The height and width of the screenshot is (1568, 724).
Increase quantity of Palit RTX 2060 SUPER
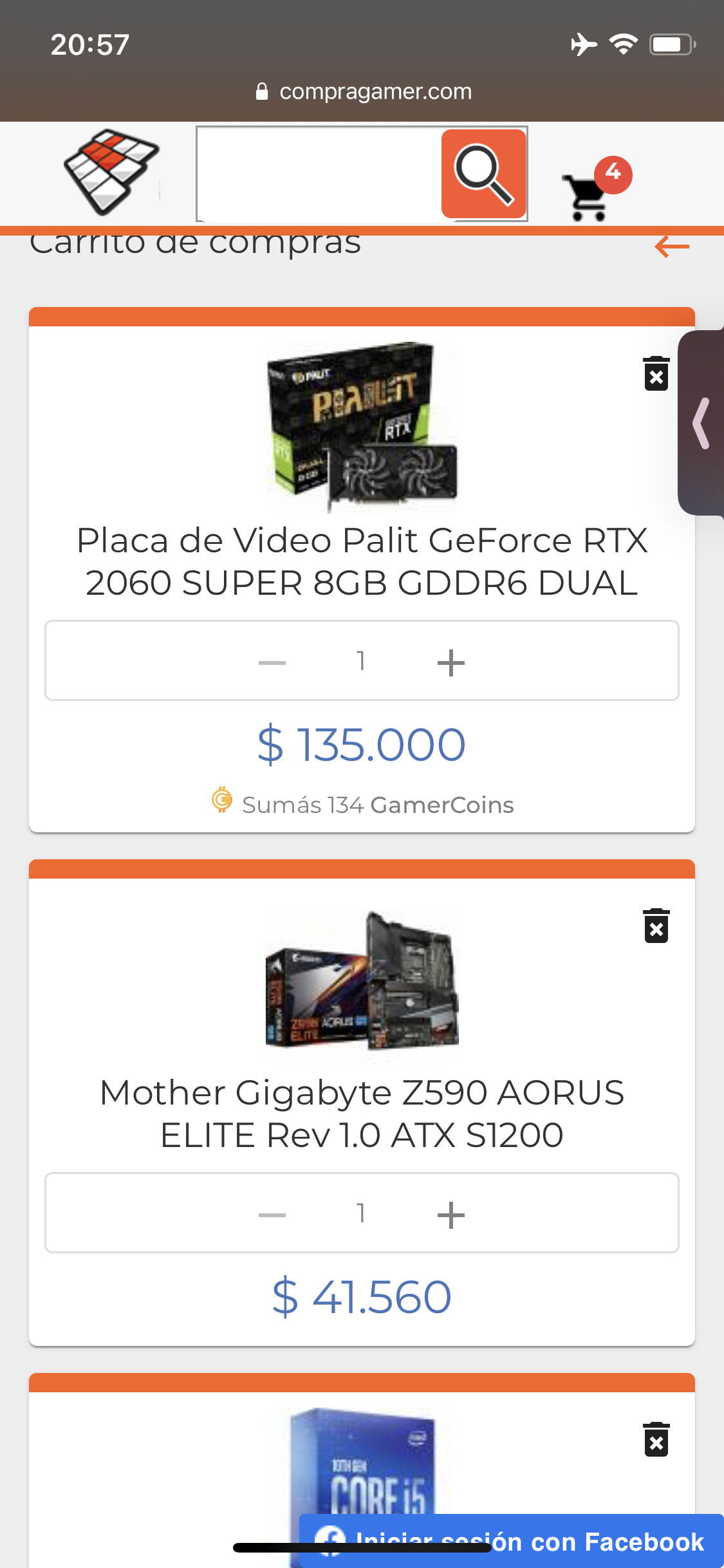pyautogui.click(x=451, y=662)
